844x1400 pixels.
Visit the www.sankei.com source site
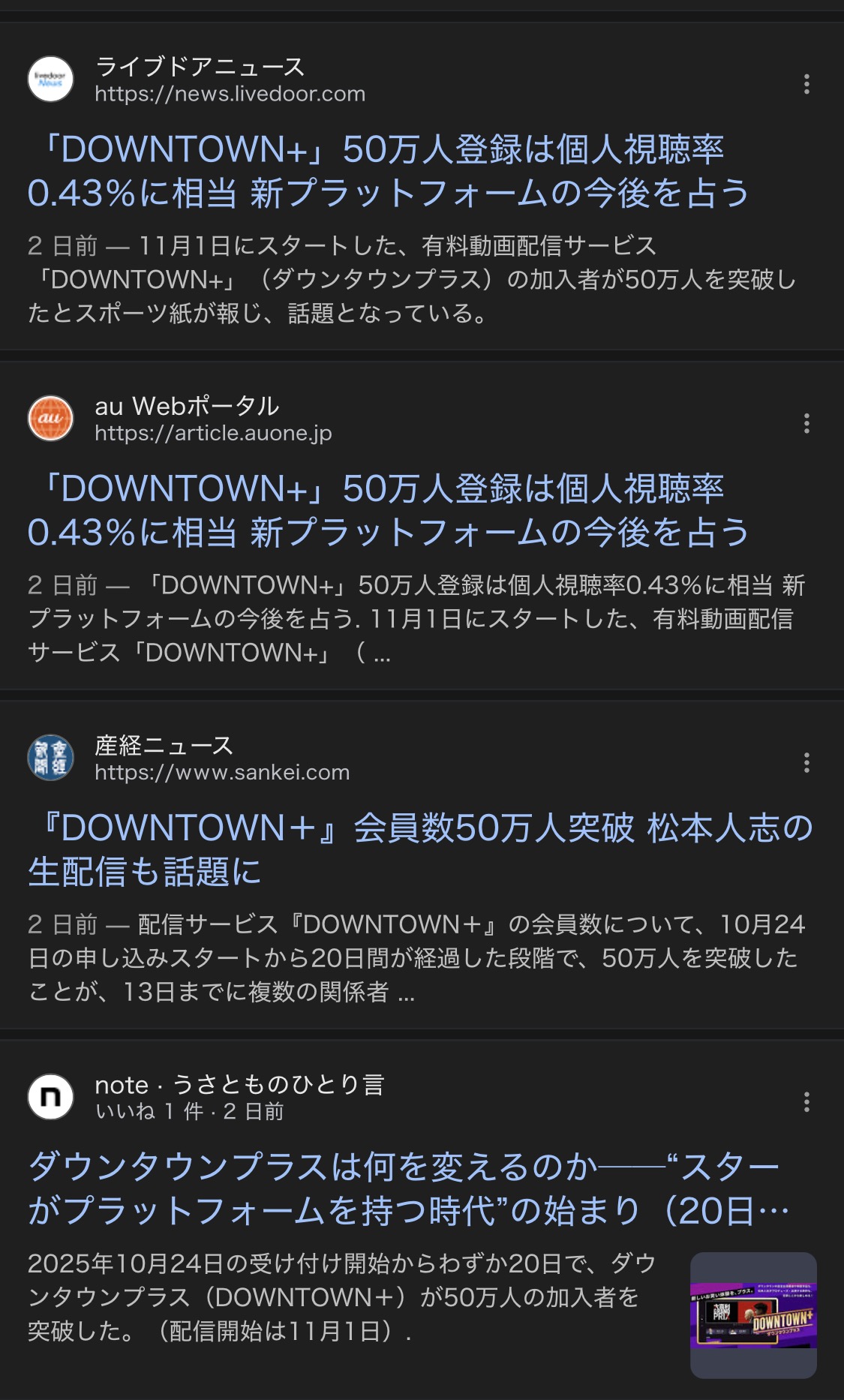point(222,772)
